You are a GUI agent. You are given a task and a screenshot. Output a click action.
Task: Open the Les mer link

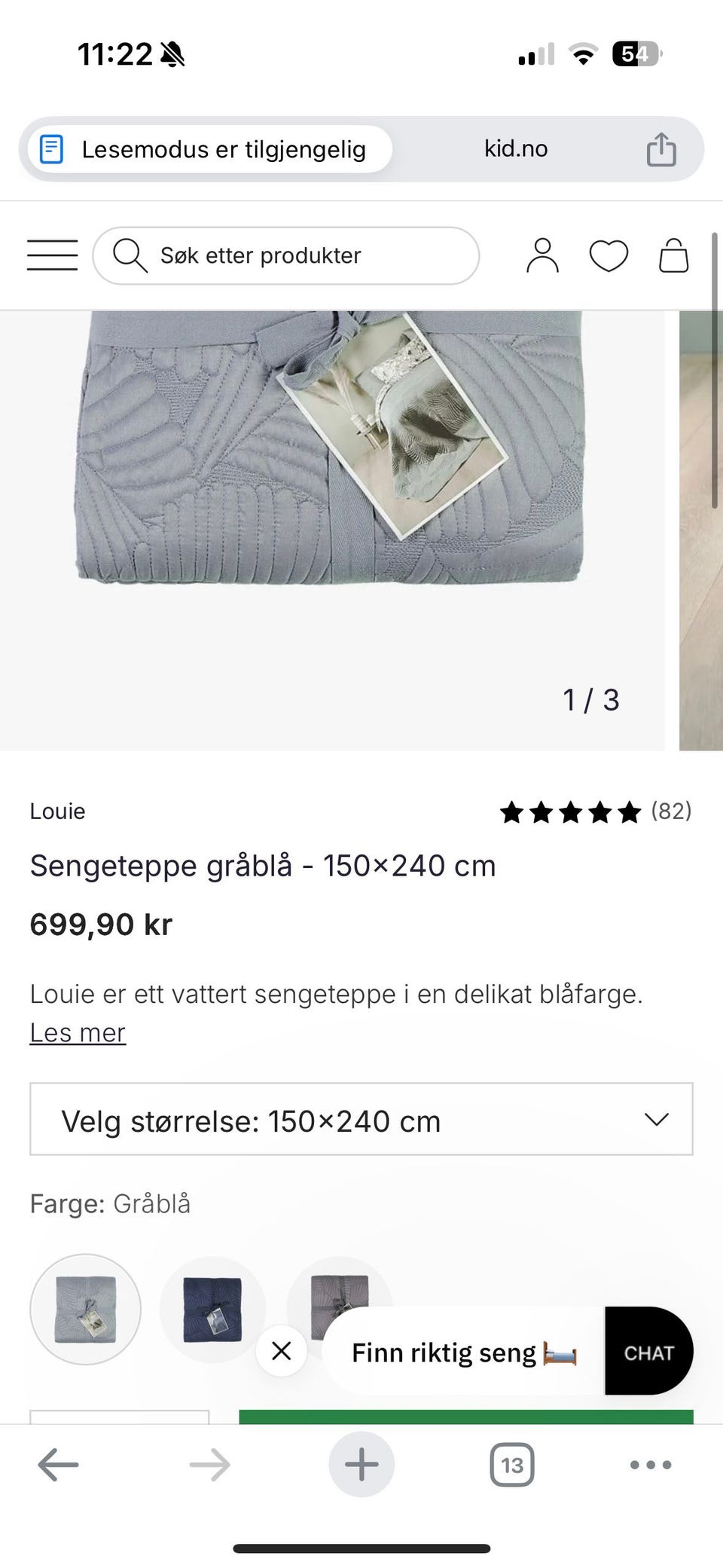point(77,1032)
